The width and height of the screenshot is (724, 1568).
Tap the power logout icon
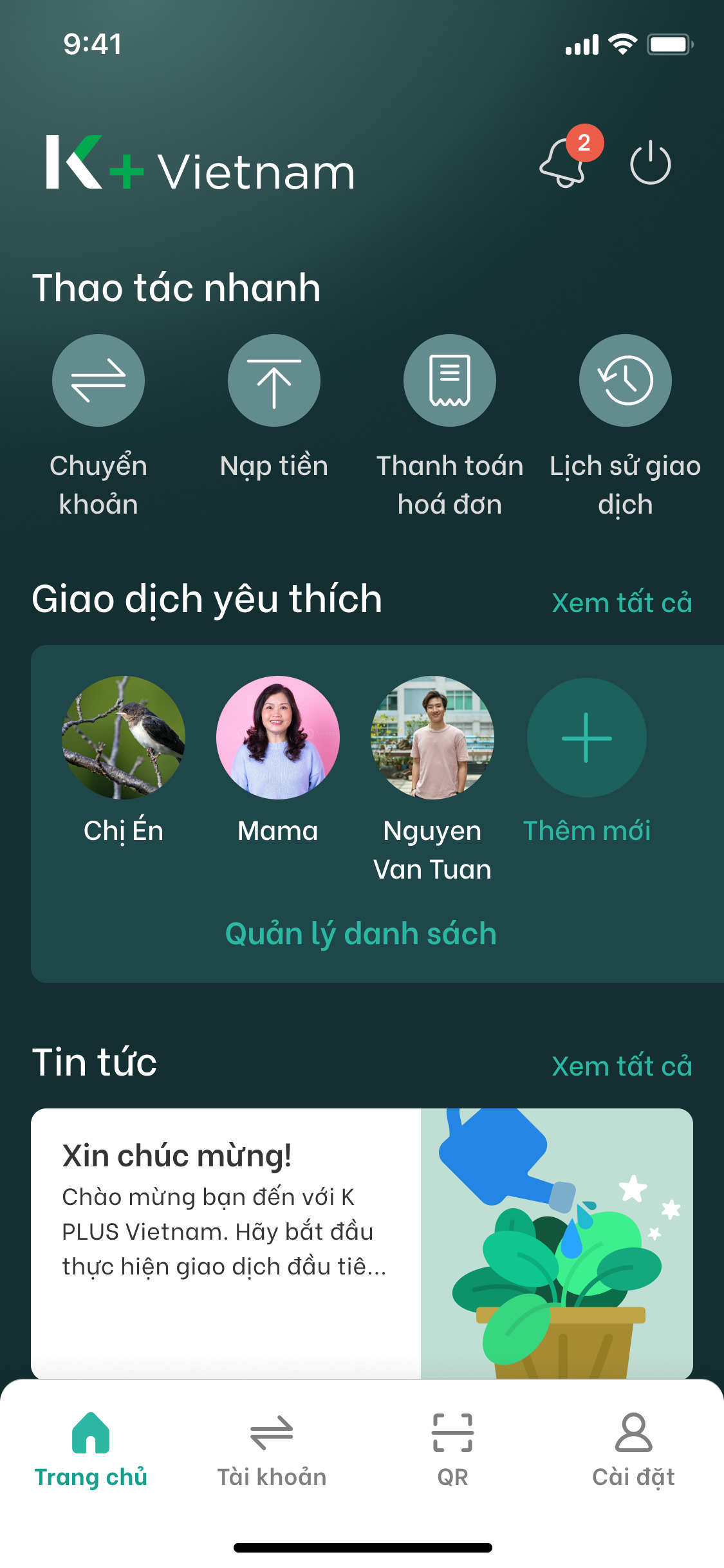(x=650, y=163)
